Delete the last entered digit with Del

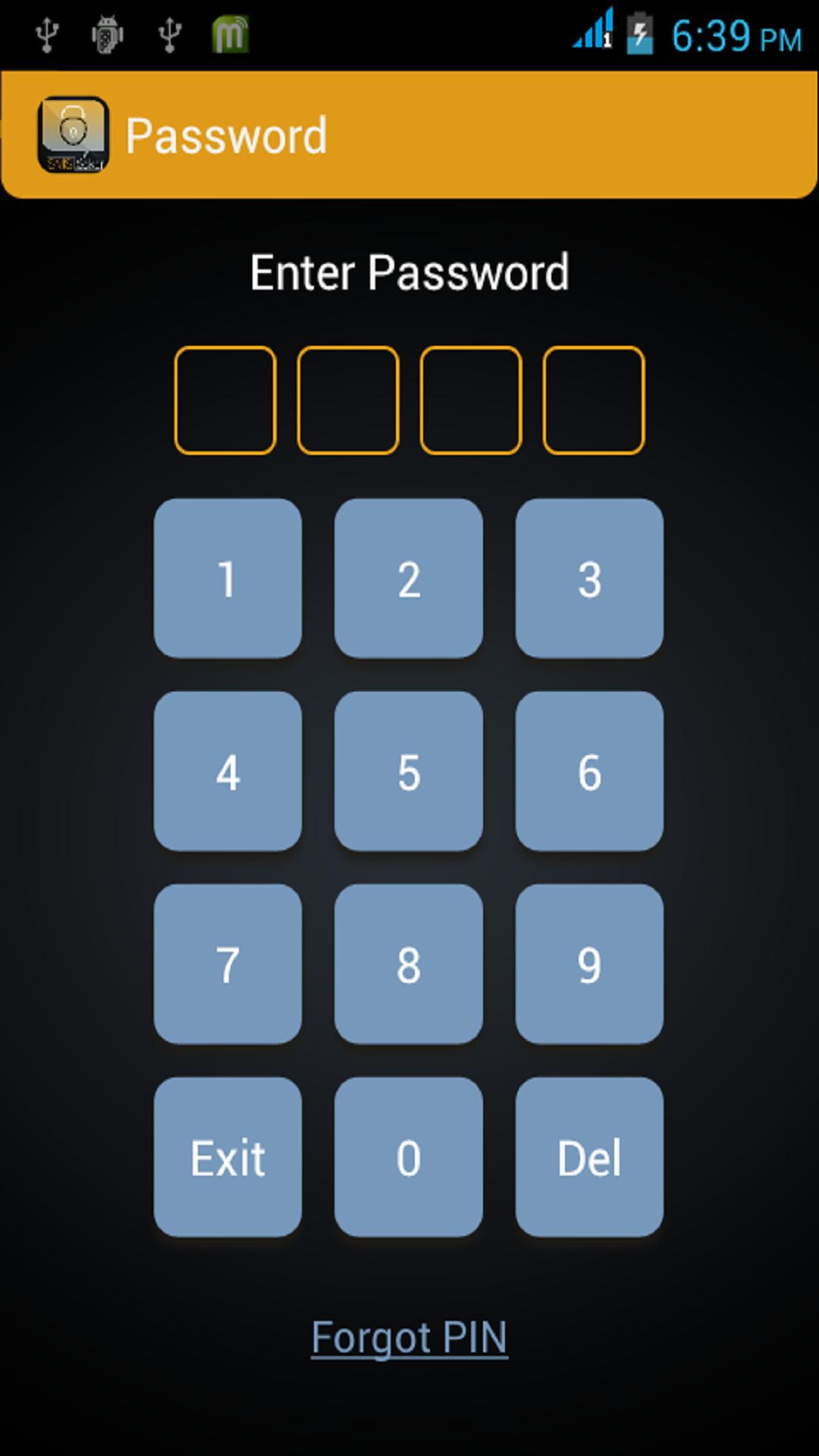[589, 1156]
